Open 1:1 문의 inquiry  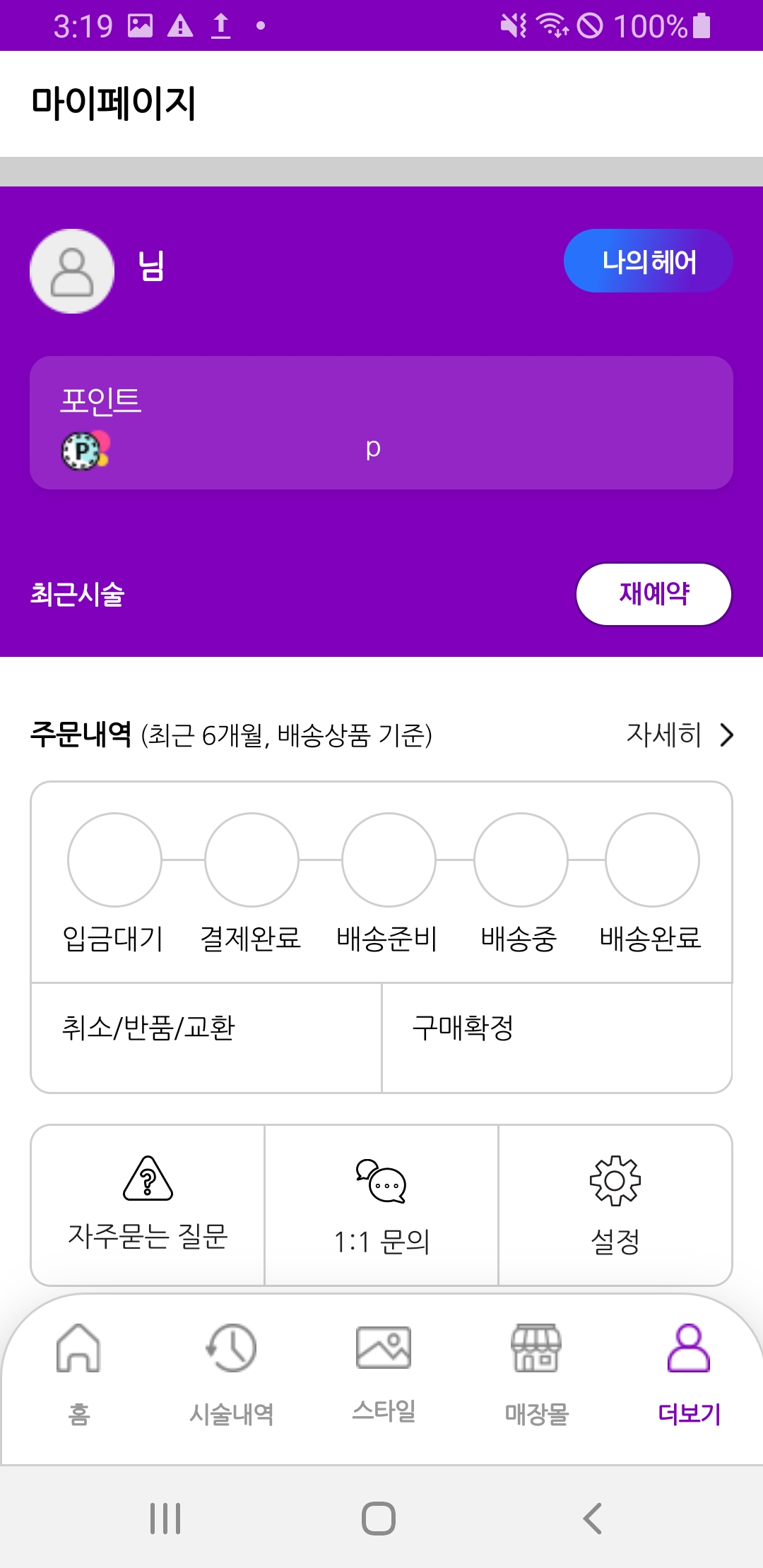pos(381,1205)
